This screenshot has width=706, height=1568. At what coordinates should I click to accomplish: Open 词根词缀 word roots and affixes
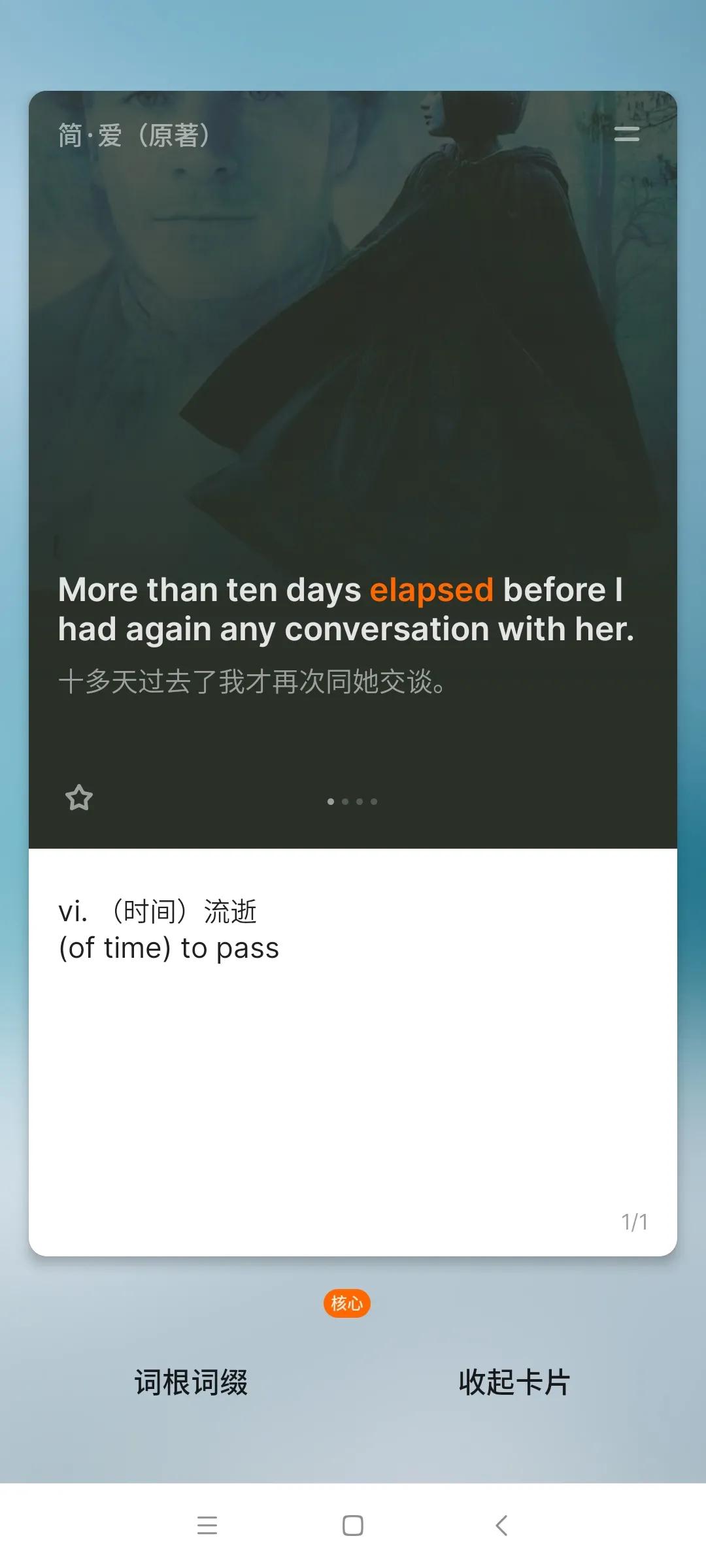click(191, 1382)
